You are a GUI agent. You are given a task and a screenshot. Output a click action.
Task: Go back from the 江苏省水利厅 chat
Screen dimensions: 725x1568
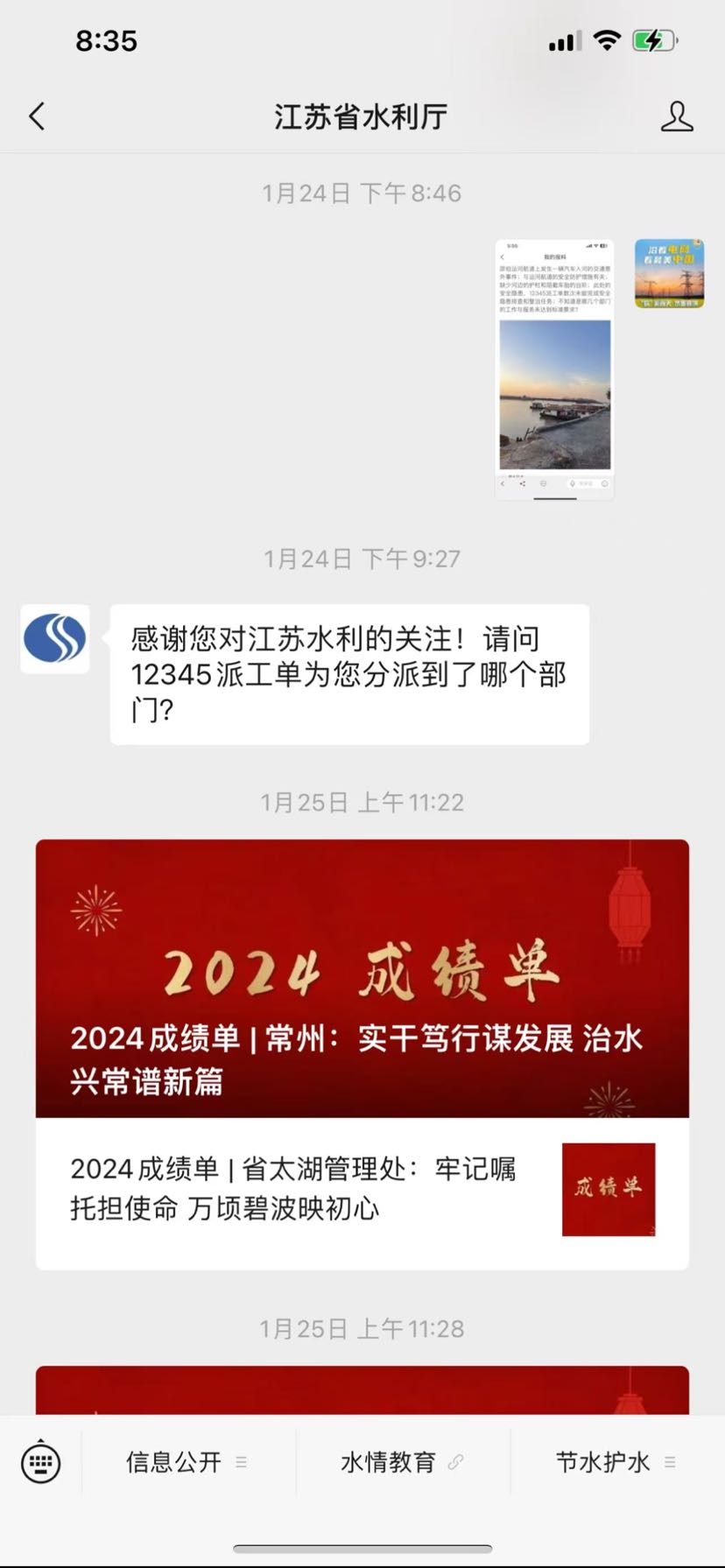(x=37, y=116)
